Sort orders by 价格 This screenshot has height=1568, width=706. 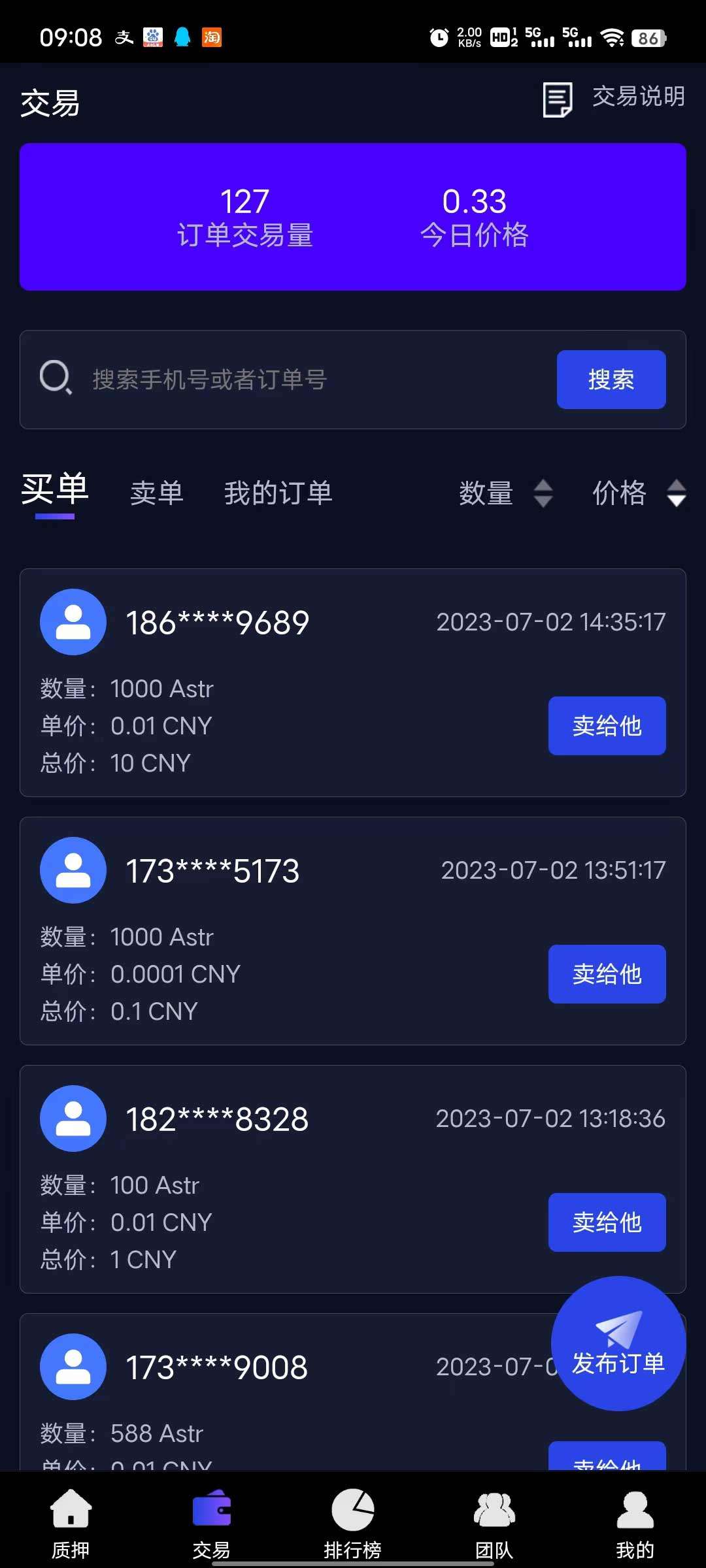639,493
